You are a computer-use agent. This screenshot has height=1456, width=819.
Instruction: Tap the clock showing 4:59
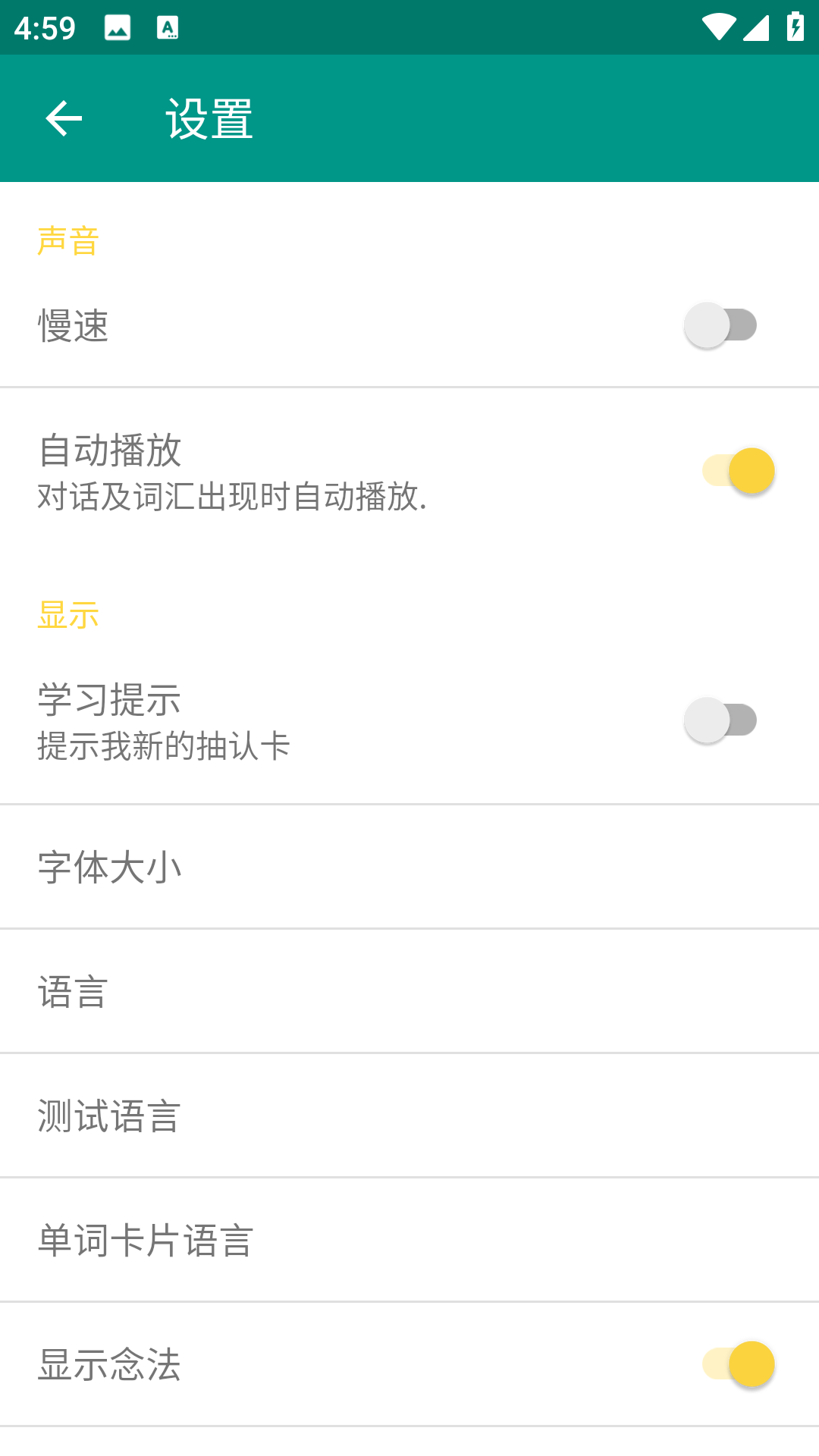point(45,27)
